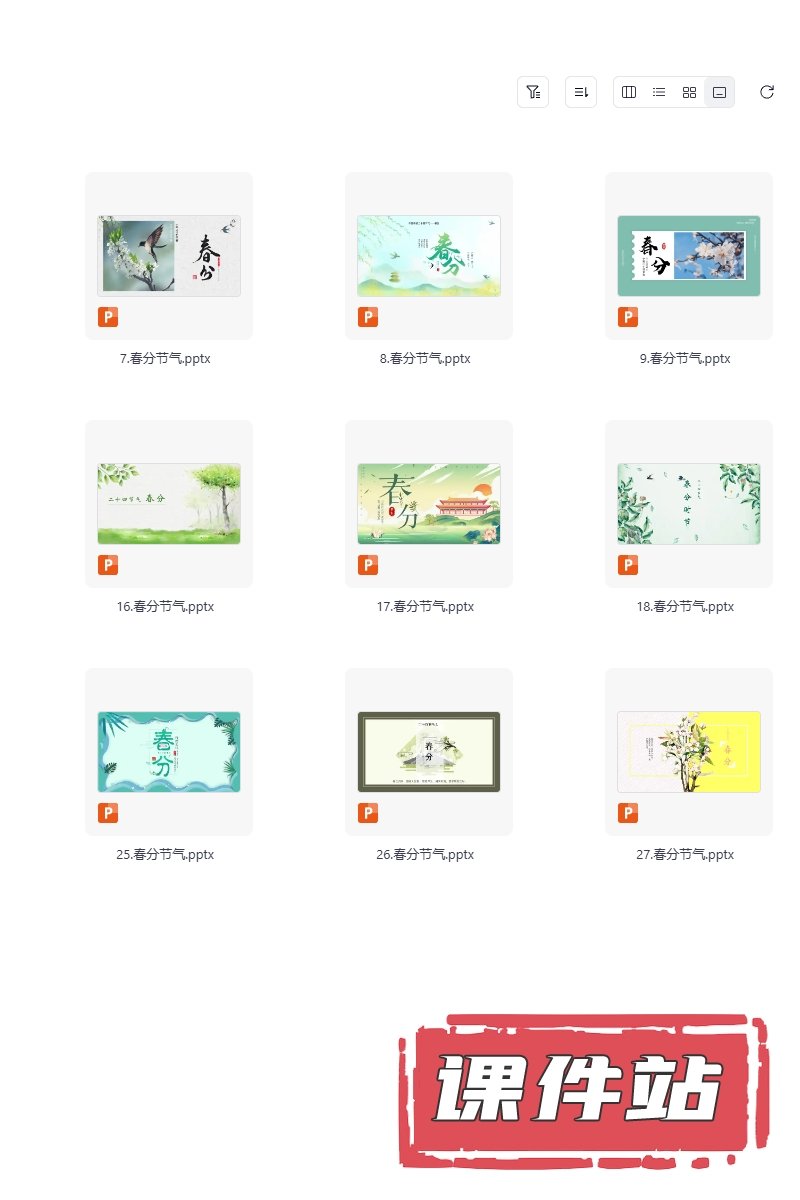Image resolution: width=800 pixels, height=1200 pixels.
Task: Open file 27.春分节气.pptx
Action: click(x=689, y=752)
